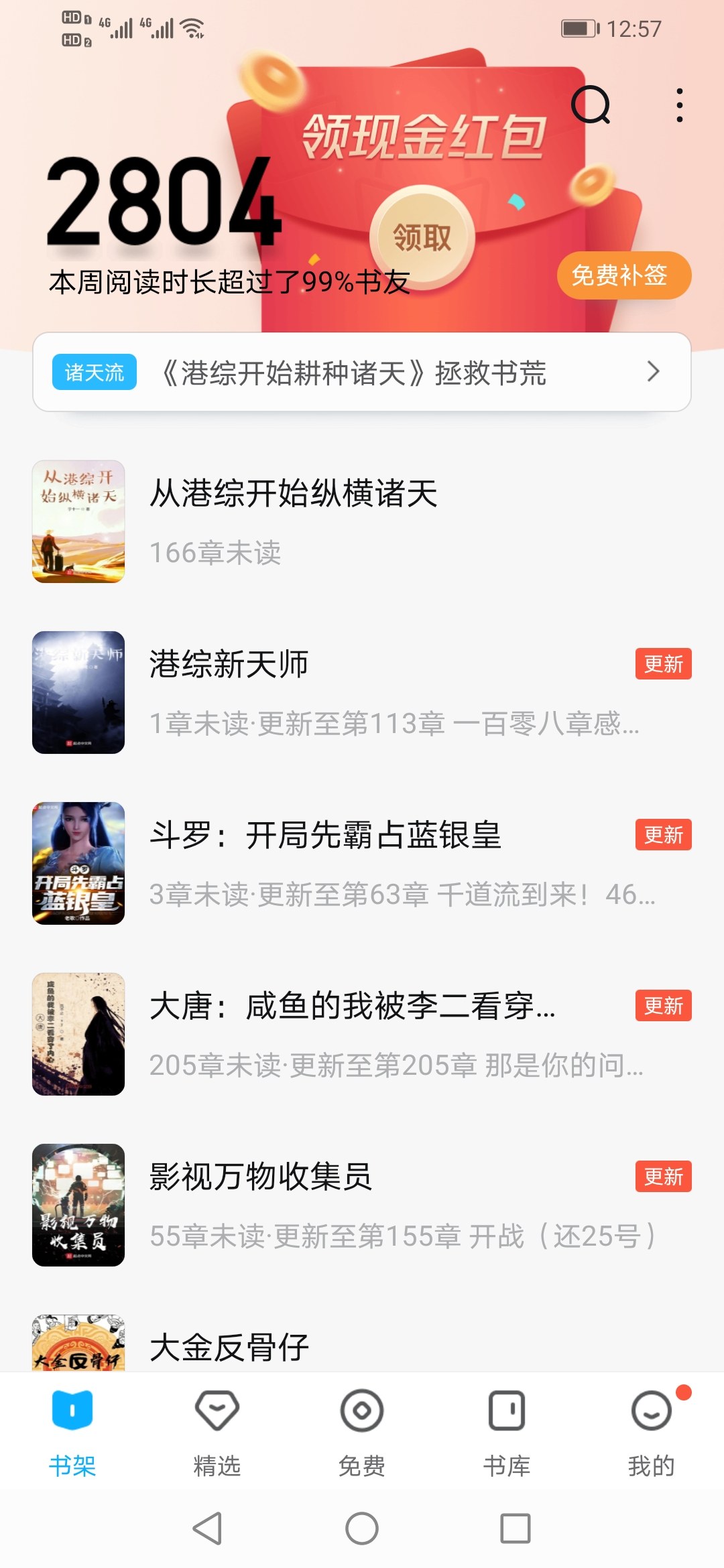Image resolution: width=724 pixels, height=1568 pixels.
Task: Open the search icon
Action: coord(591,105)
